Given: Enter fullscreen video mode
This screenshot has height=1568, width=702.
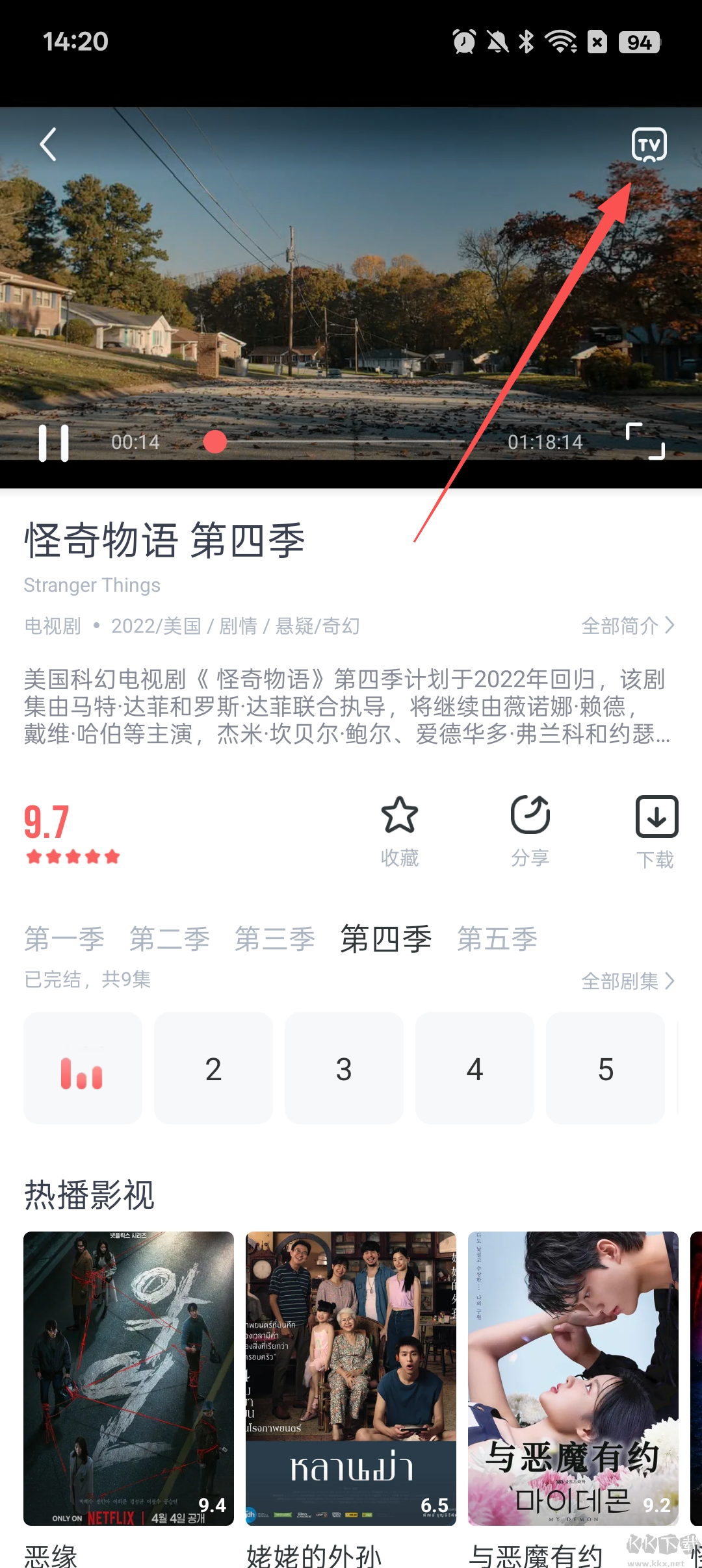Looking at the screenshot, I should click(x=645, y=442).
